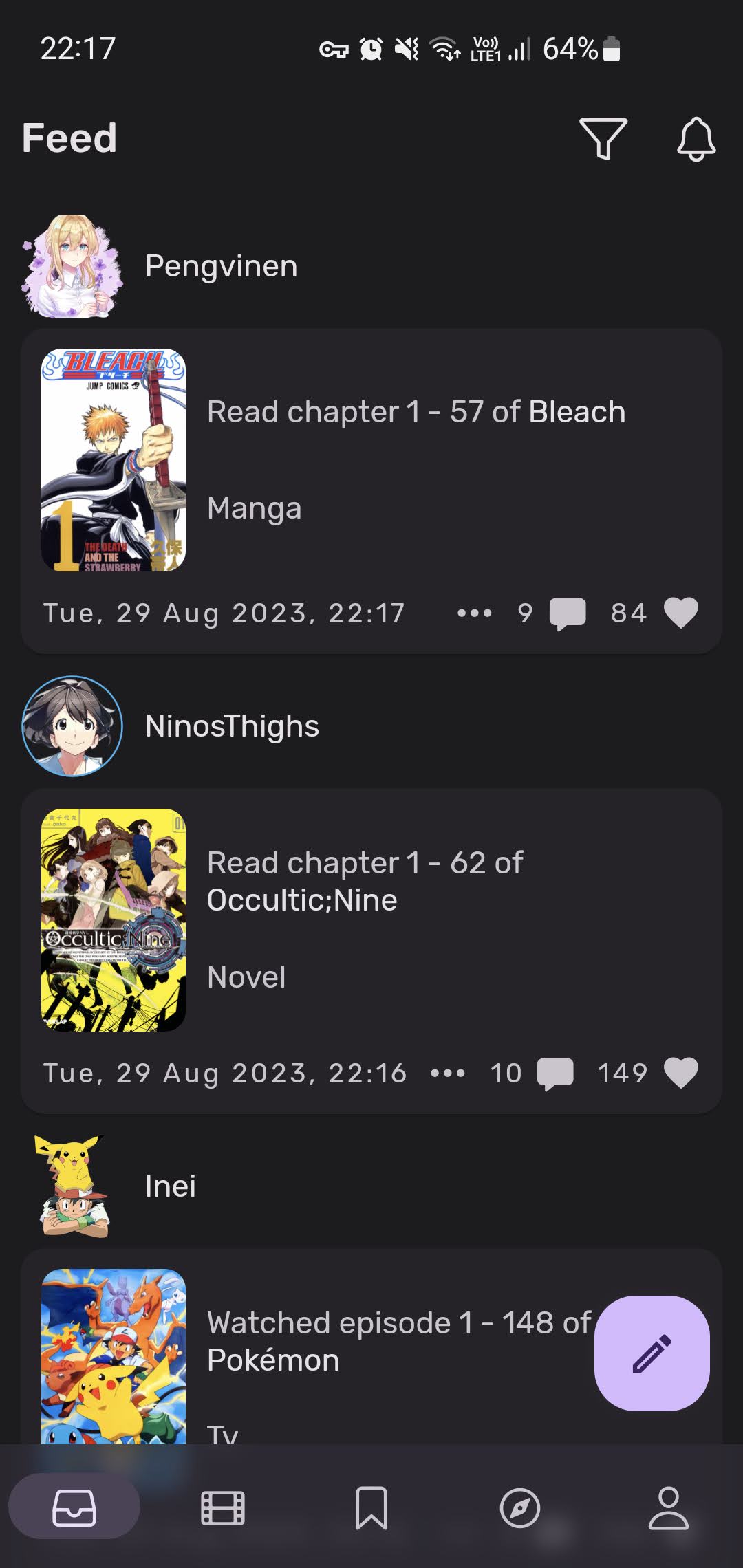This screenshot has width=743, height=1568.
Task: Open Pengvinen's profile
Action: pyautogui.click(x=74, y=266)
